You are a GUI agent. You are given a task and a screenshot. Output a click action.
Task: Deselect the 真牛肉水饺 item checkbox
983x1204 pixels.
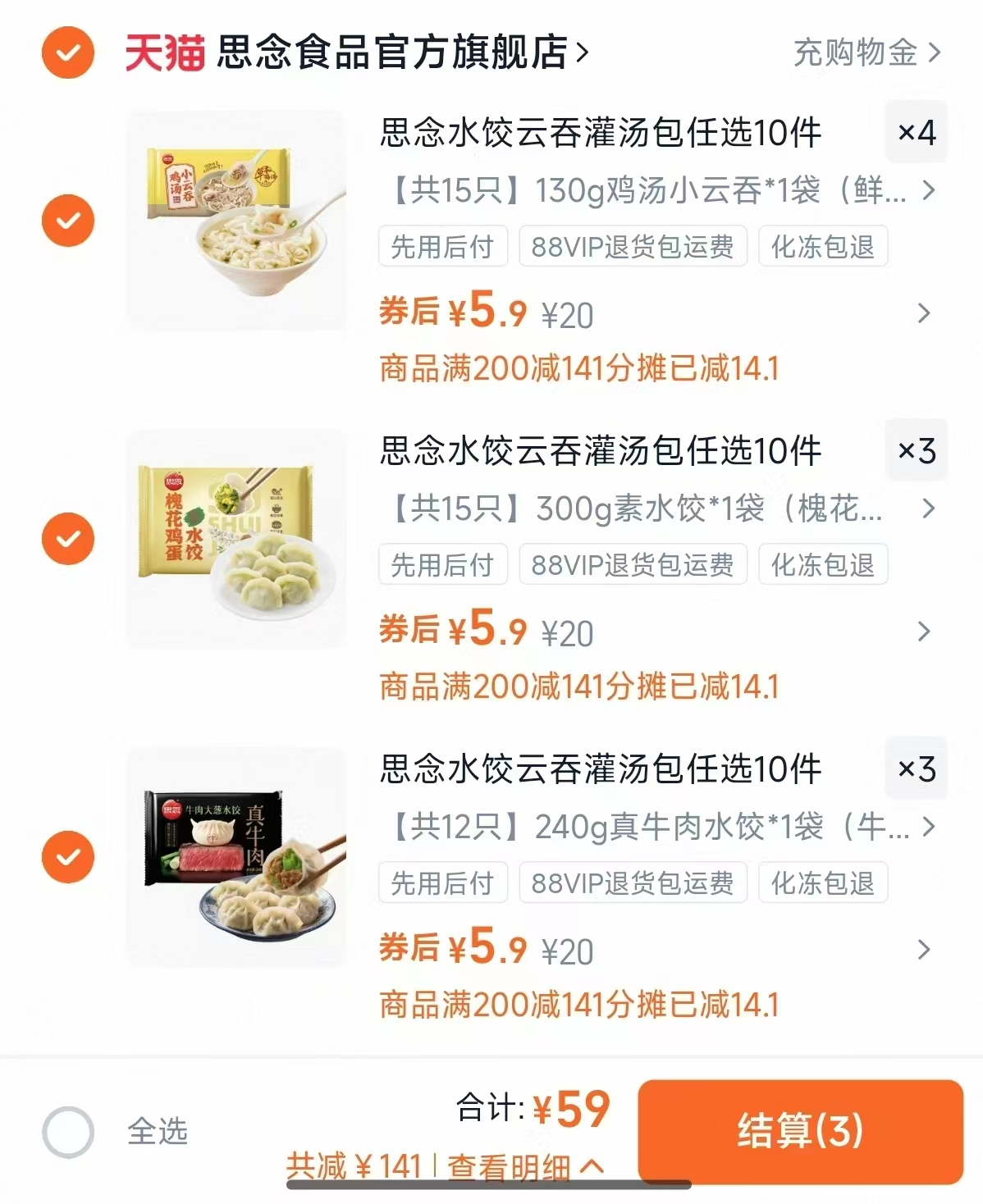(67, 855)
